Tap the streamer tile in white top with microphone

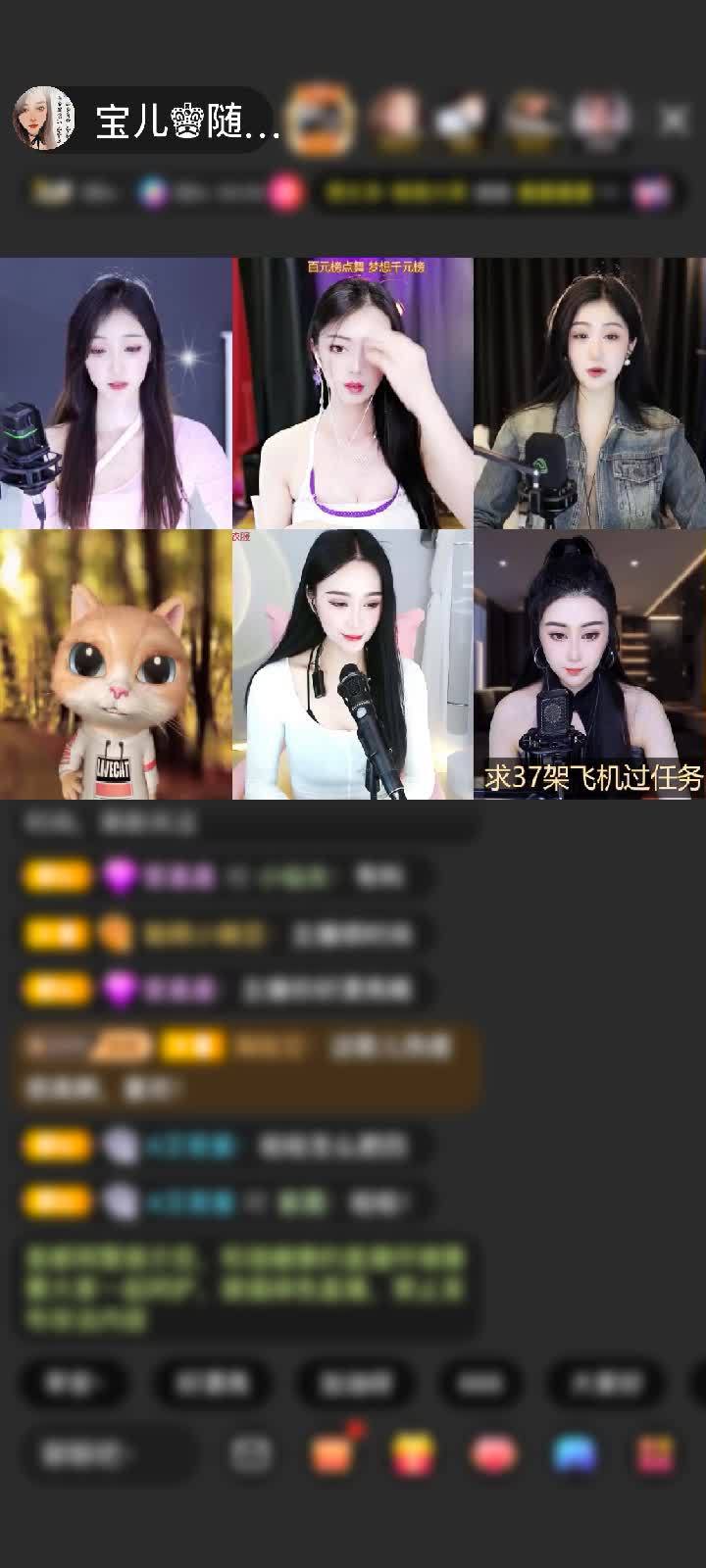pyautogui.click(x=352, y=664)
